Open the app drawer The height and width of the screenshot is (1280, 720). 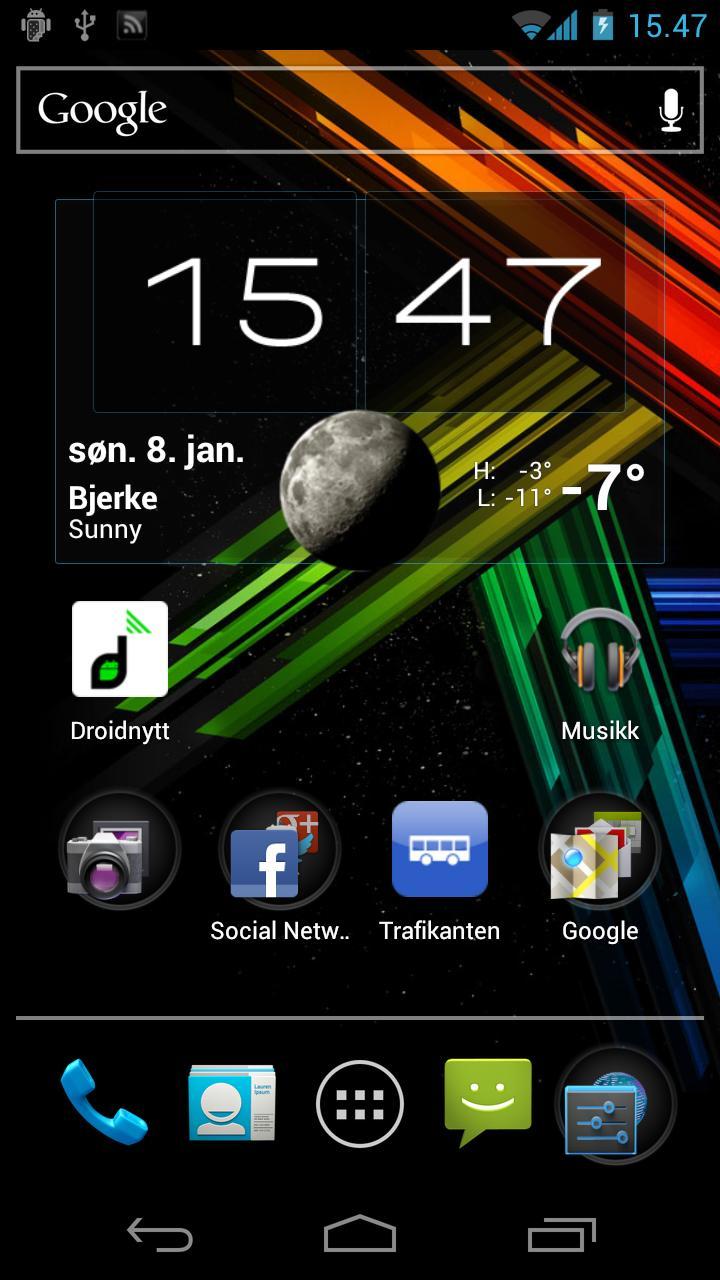tap(360, 1104)
